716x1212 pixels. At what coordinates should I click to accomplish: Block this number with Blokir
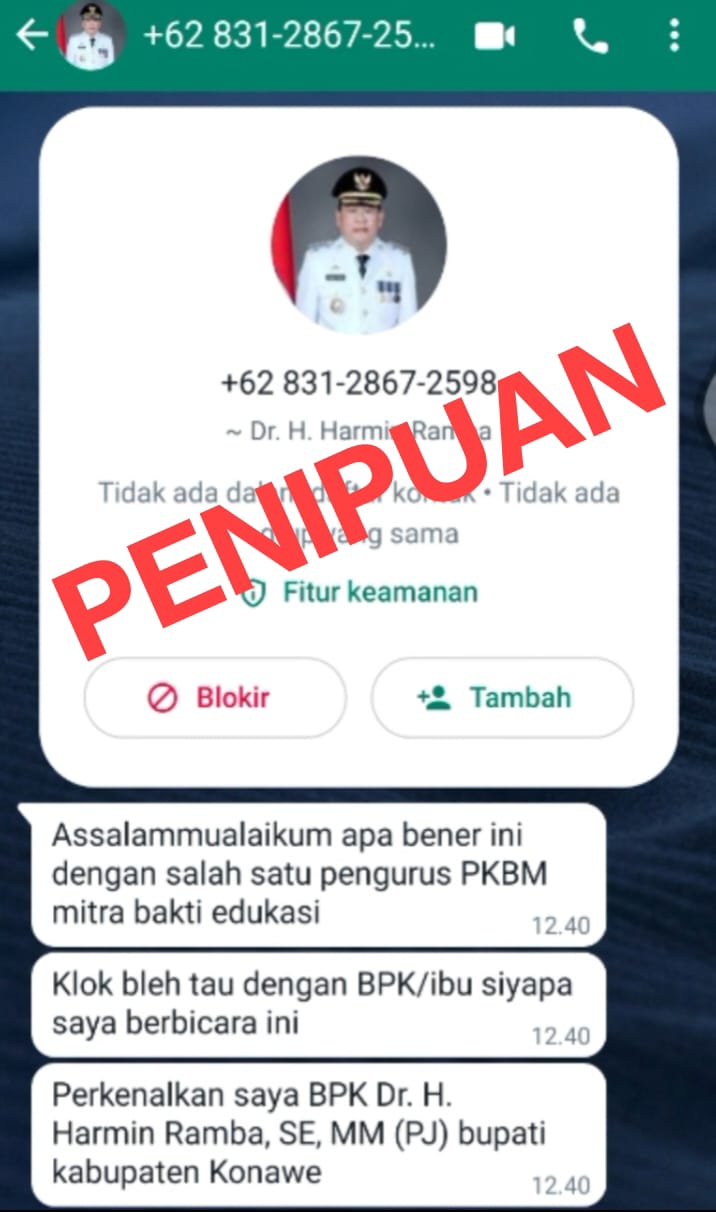coord(214,697)
